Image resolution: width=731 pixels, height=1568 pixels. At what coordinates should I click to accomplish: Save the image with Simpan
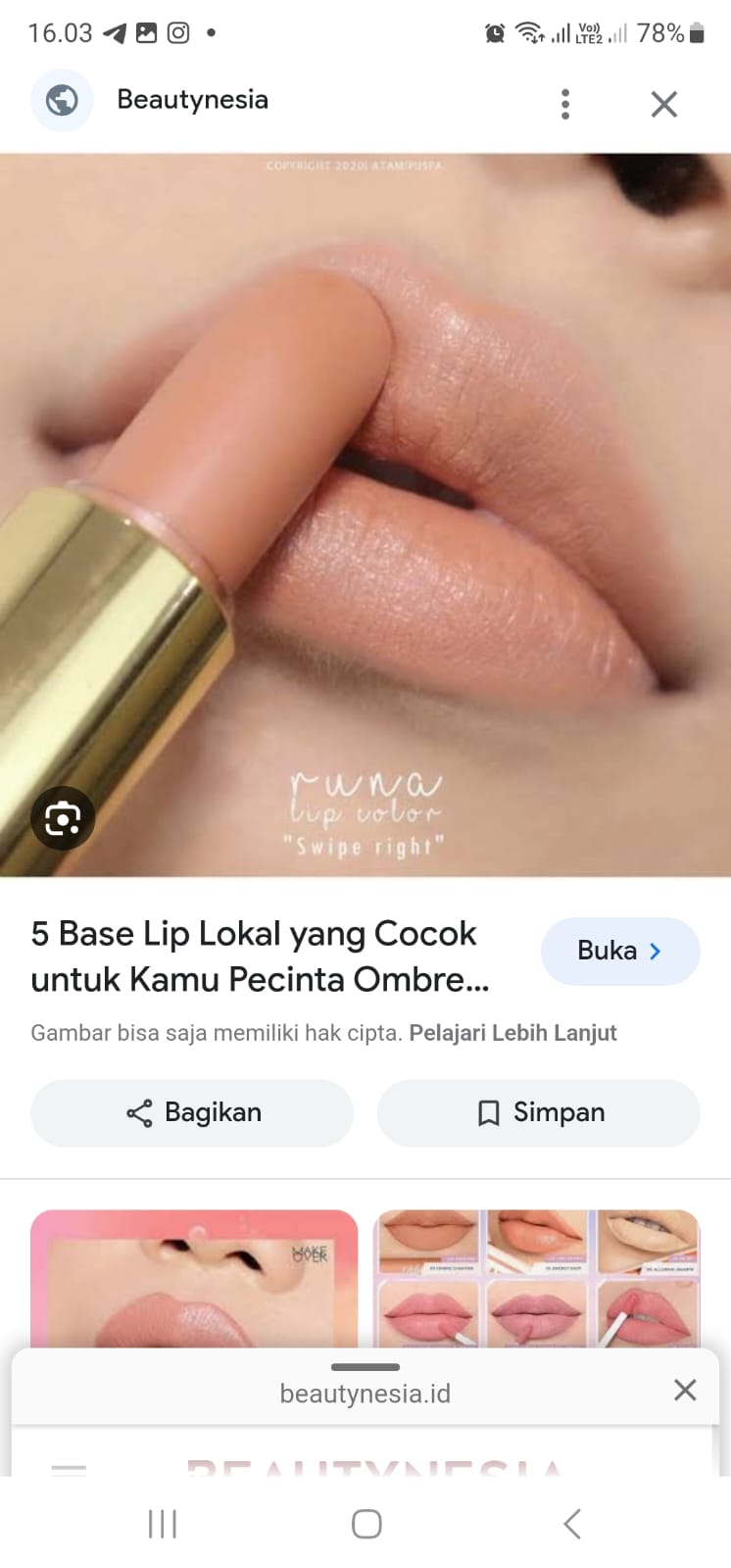[x=539, y=1112]
